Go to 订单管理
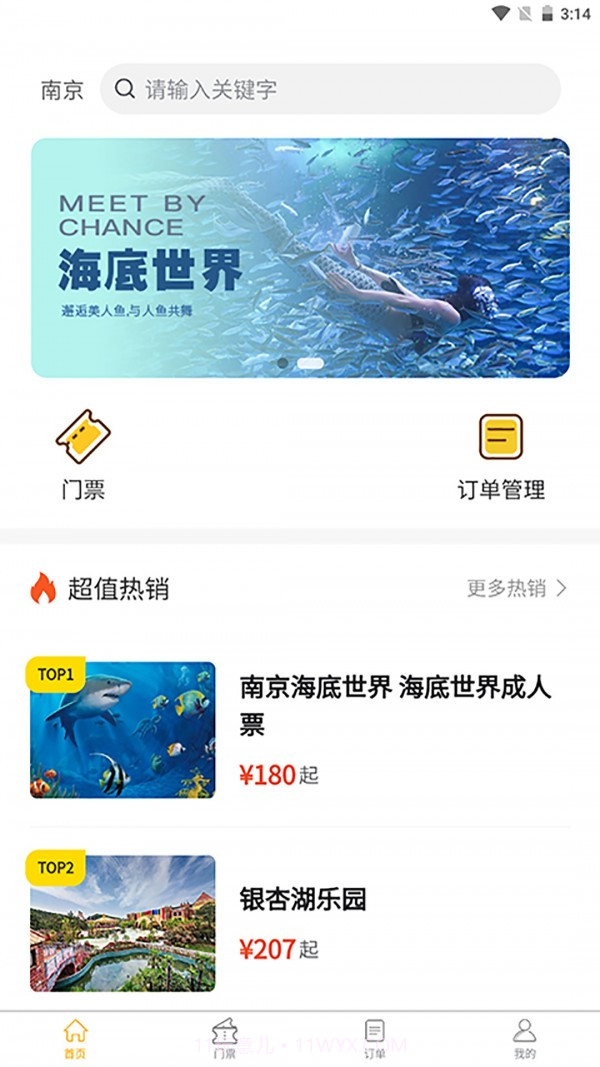Image resolution: width=600 pixels, height=1067 pixels. coord(501,456)
